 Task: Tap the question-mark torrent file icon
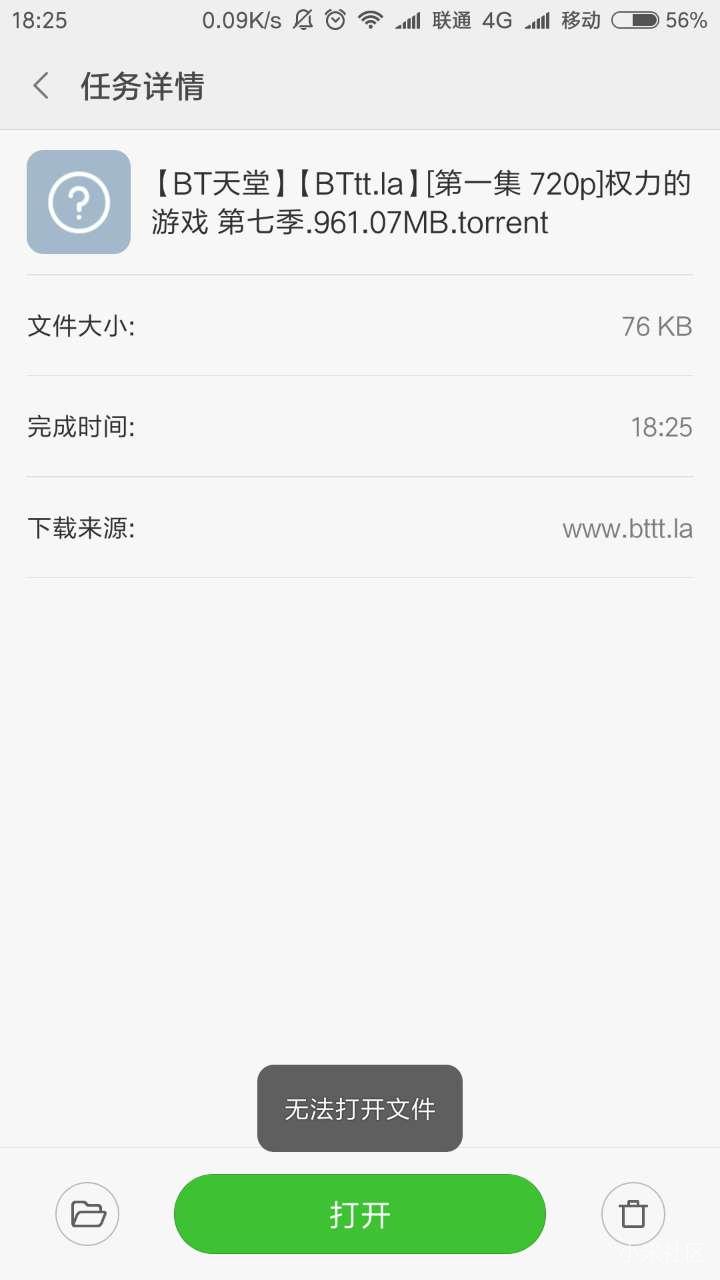click(78, 201)
